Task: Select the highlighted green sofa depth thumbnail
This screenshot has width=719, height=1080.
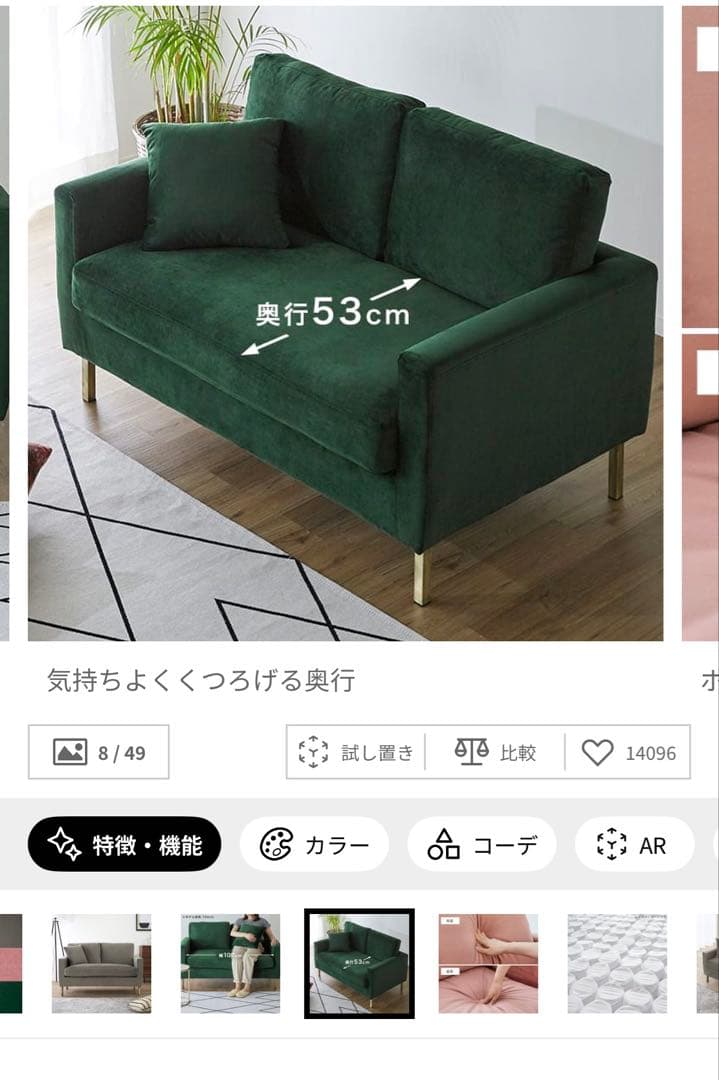Action: pyautogui.click(x=359, y=963)
